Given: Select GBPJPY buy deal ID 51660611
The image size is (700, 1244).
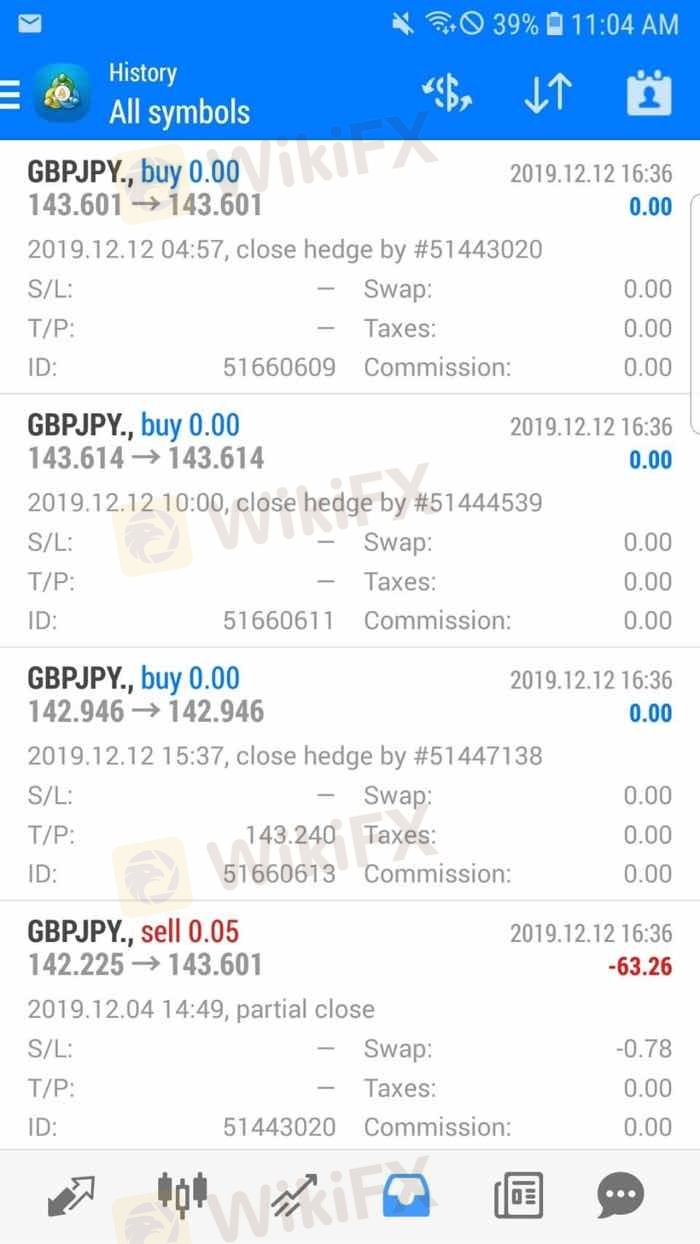Looking at the screenshot, I should pyautogui.click(x=349, y=520).
